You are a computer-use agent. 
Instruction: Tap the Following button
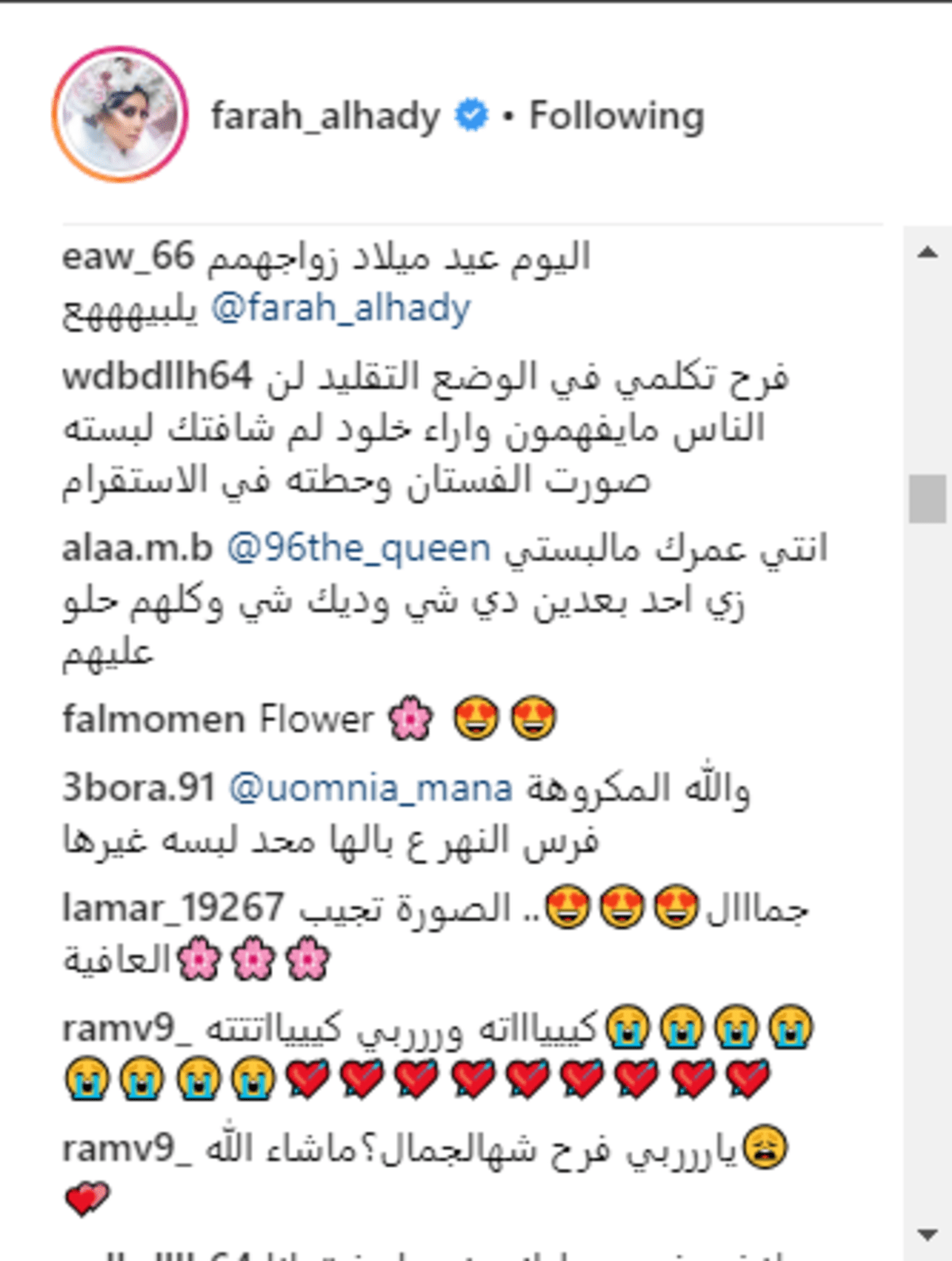pyautogui.click(x=616, y=117)
